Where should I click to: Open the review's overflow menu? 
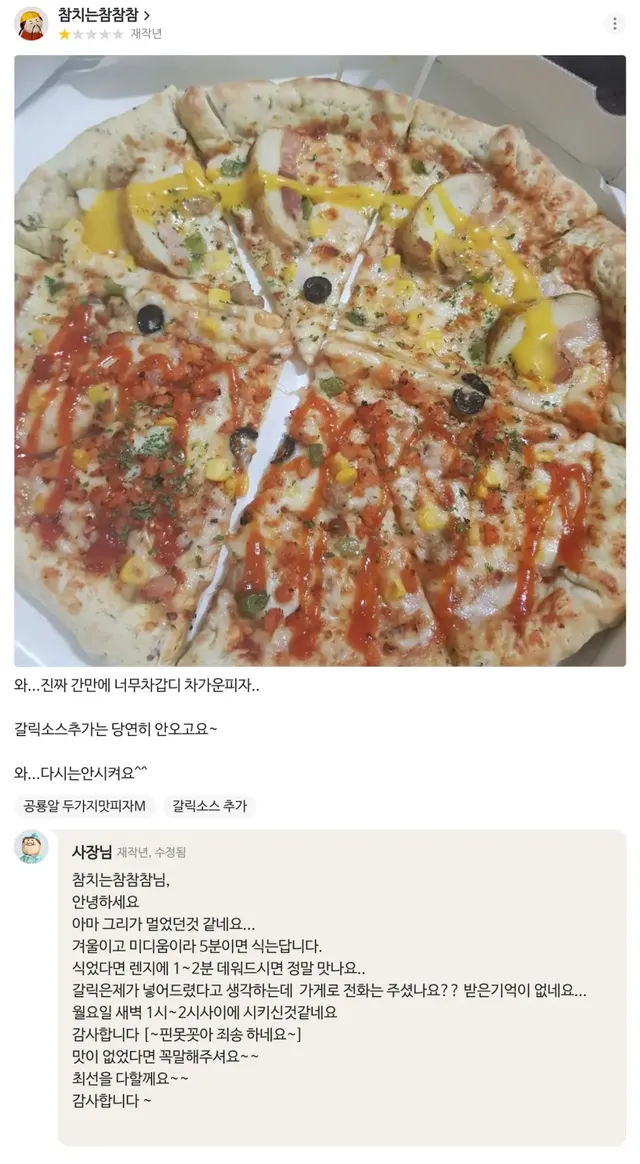point(614,23)
